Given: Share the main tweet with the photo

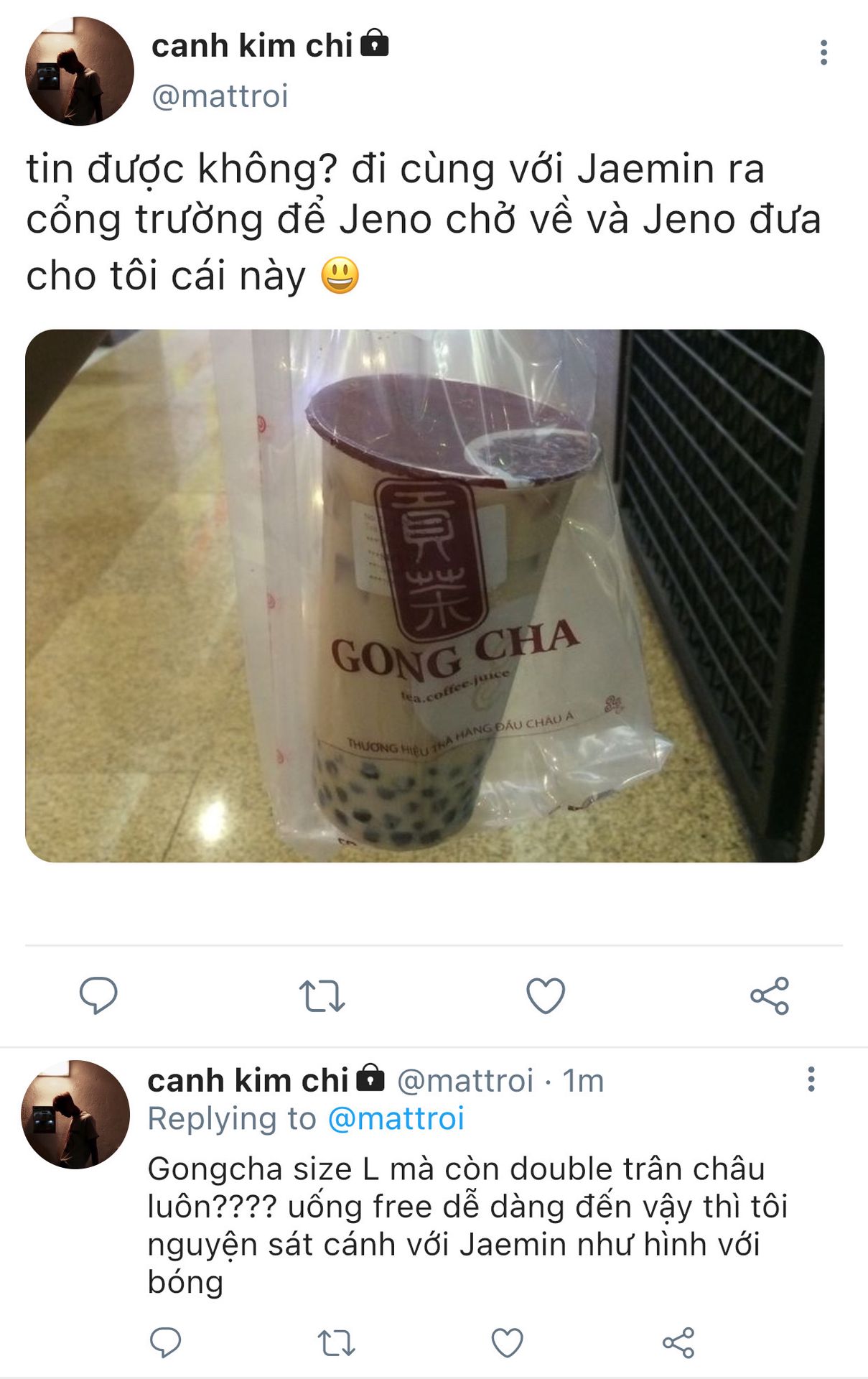Looking at the screenshot, I should pyautogui.click(x=770, y=996).
